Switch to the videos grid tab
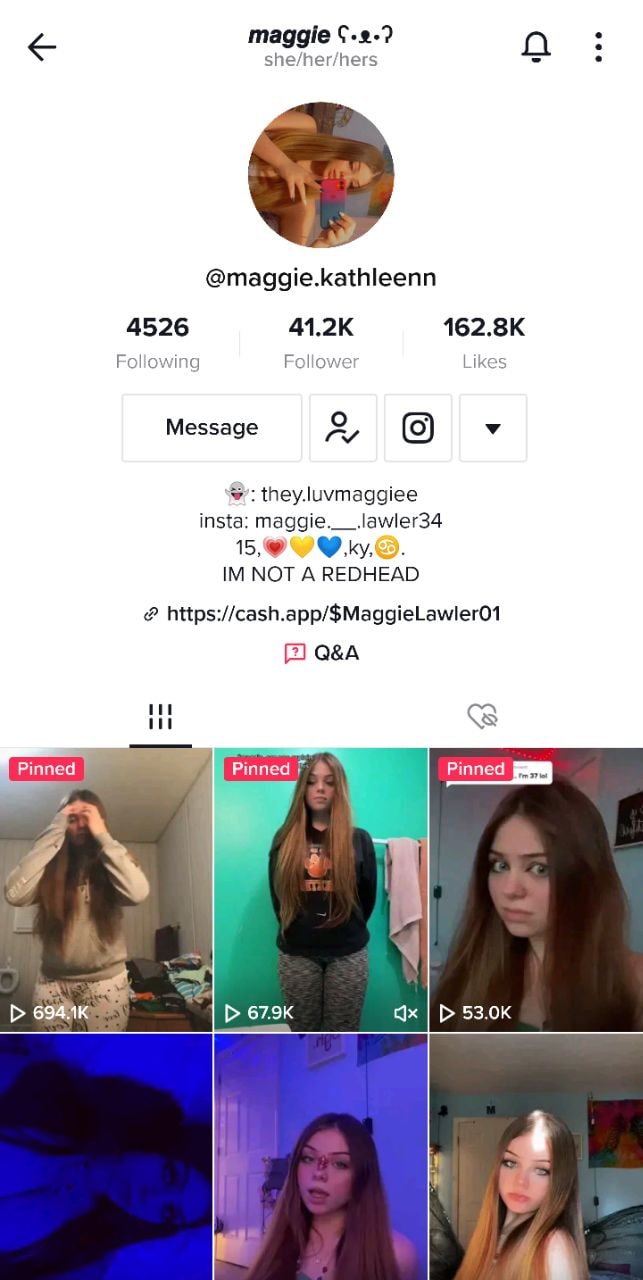Screen dimensions: 643x1280 click(x=160, y=716)
